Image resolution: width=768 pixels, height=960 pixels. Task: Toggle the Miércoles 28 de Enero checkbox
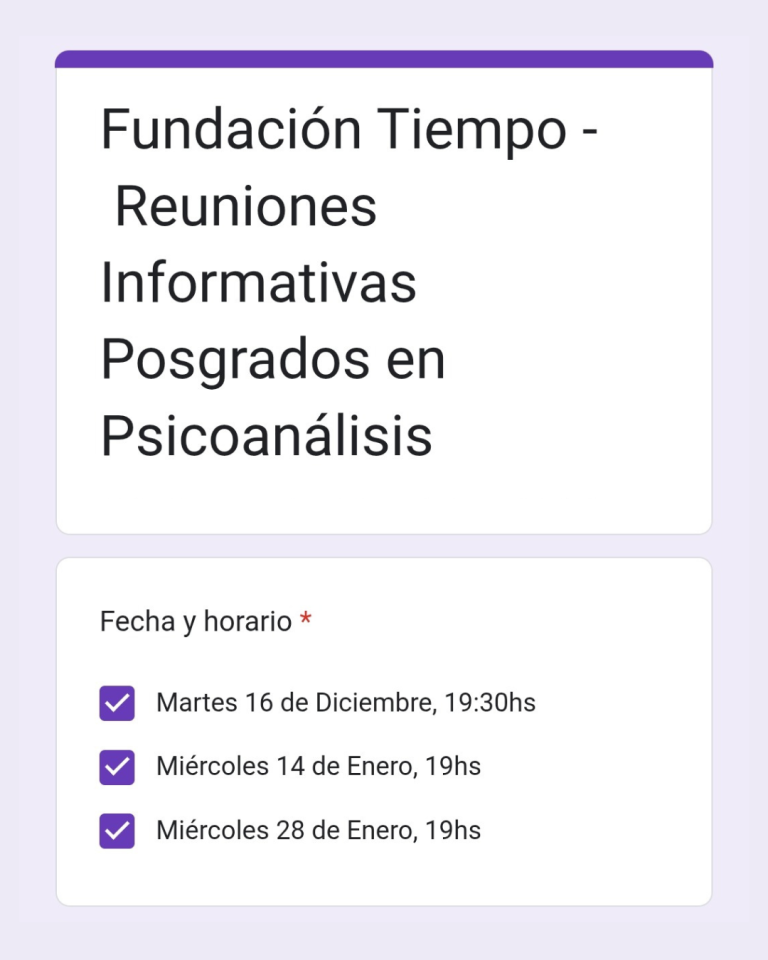click(117, 831)
